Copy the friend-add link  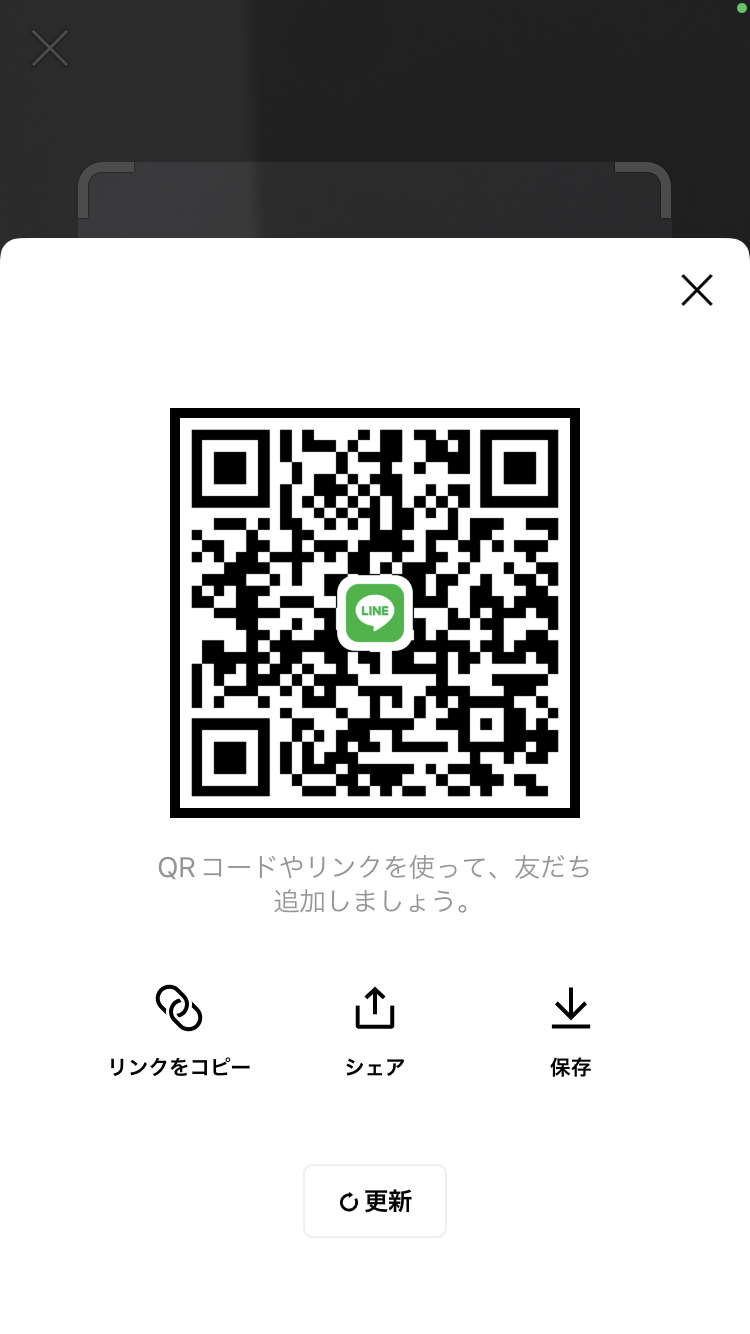click(x=179, y=1029)
